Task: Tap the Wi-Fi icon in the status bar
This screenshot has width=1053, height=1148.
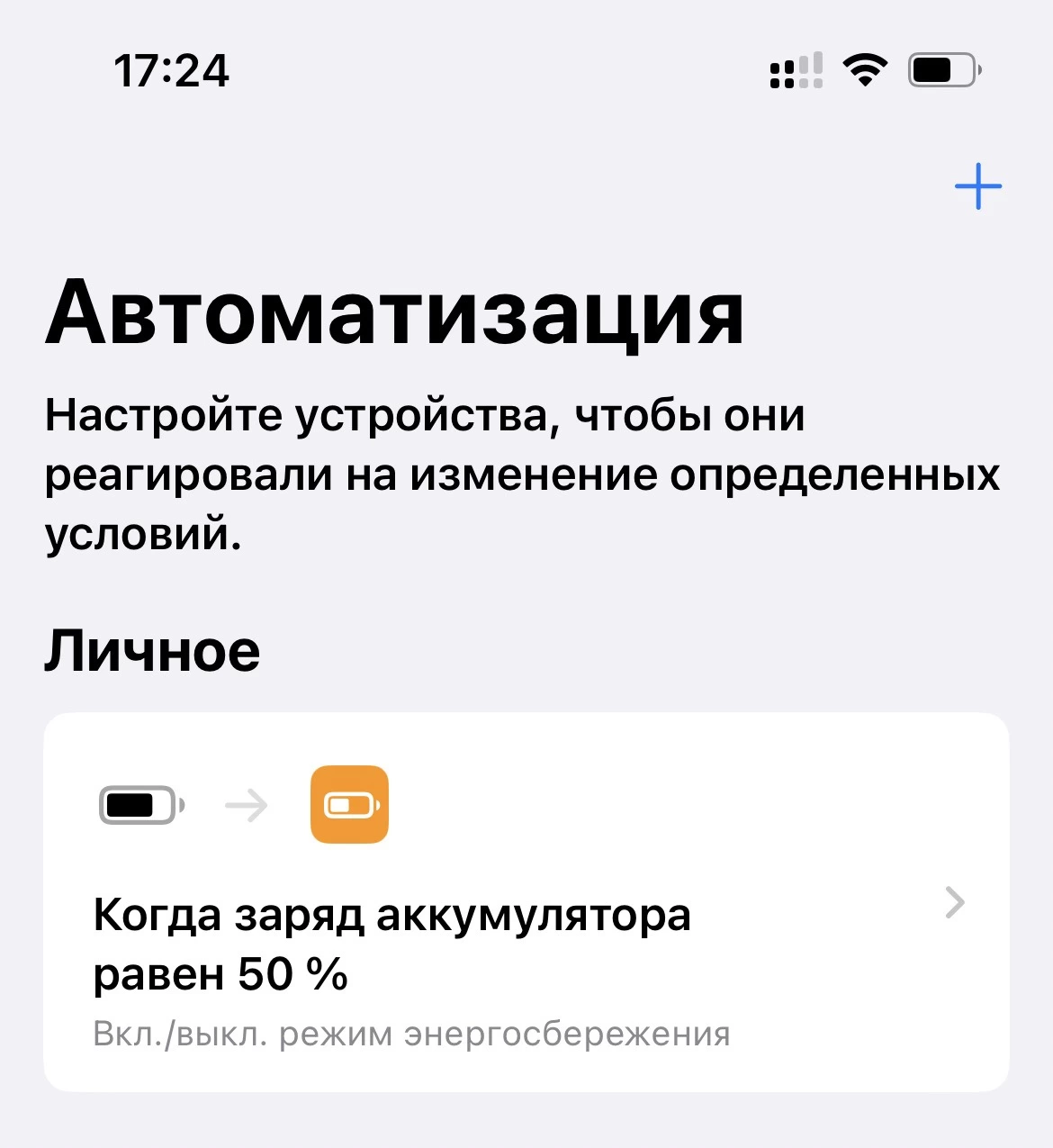Action: pyautogui.click(x=863, y=69)
